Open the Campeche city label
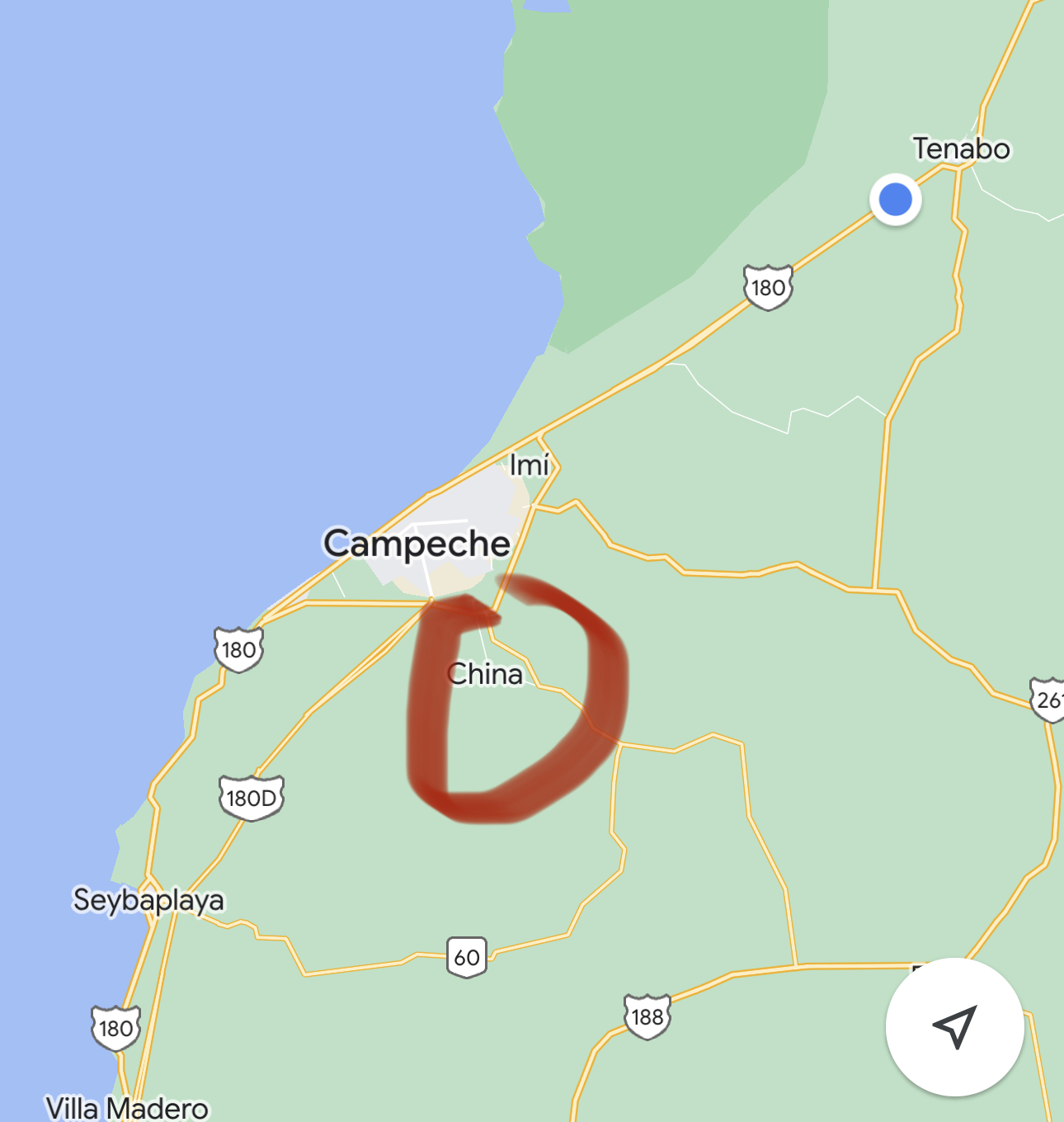This screenshot has height=1122, width=1064. tap(417, 544)
